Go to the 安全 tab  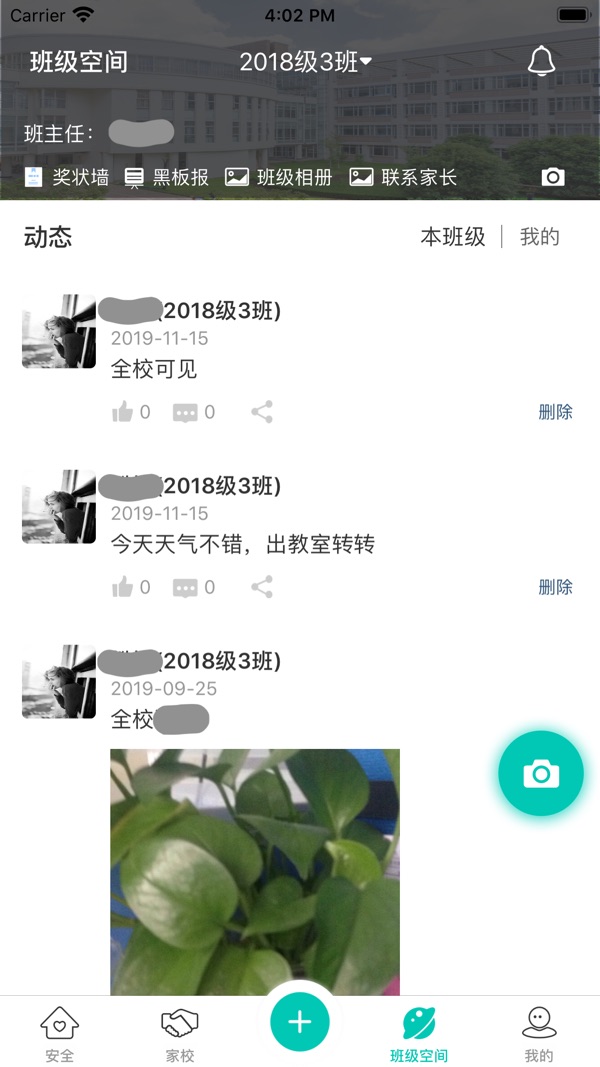(x=60, y=1034)
